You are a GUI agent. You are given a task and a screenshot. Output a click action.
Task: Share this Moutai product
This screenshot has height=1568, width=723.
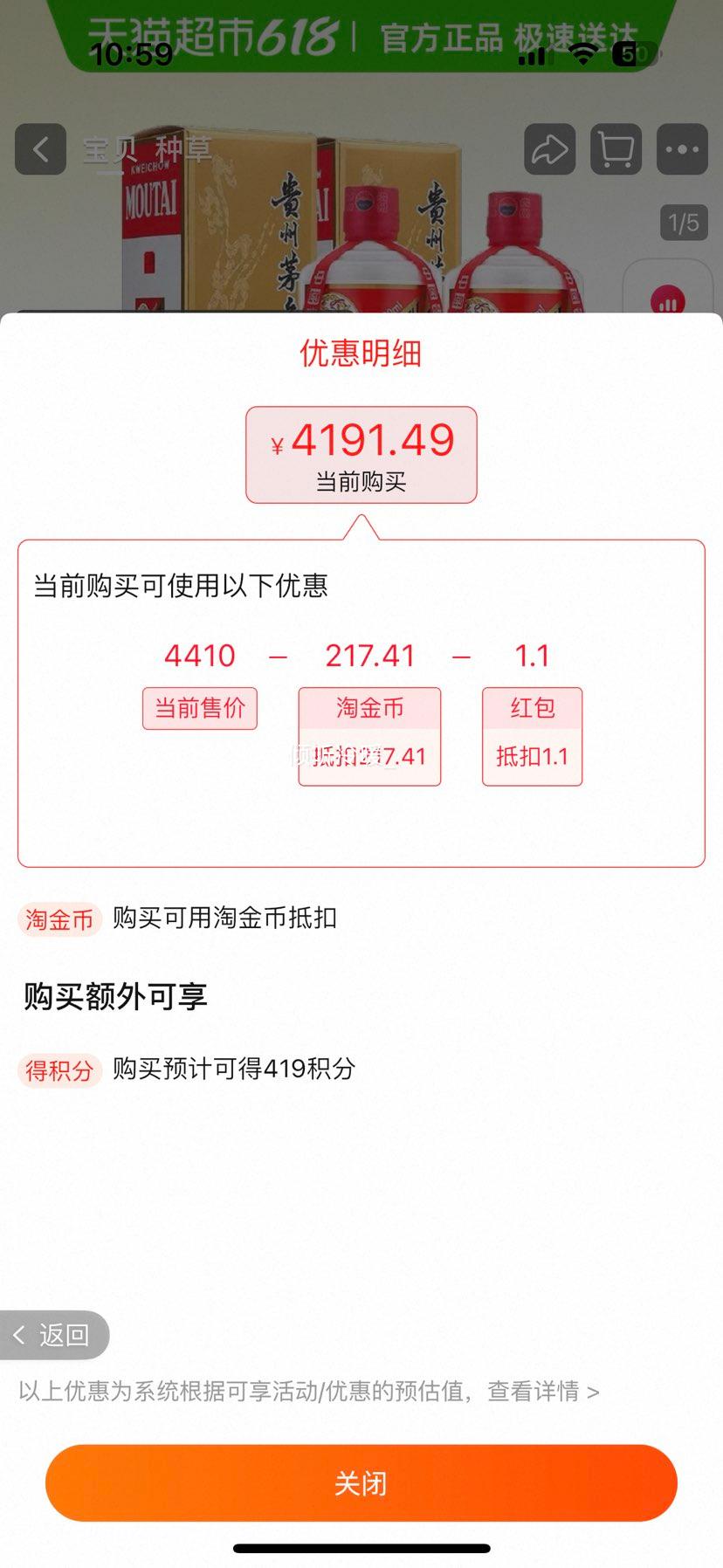549,149
